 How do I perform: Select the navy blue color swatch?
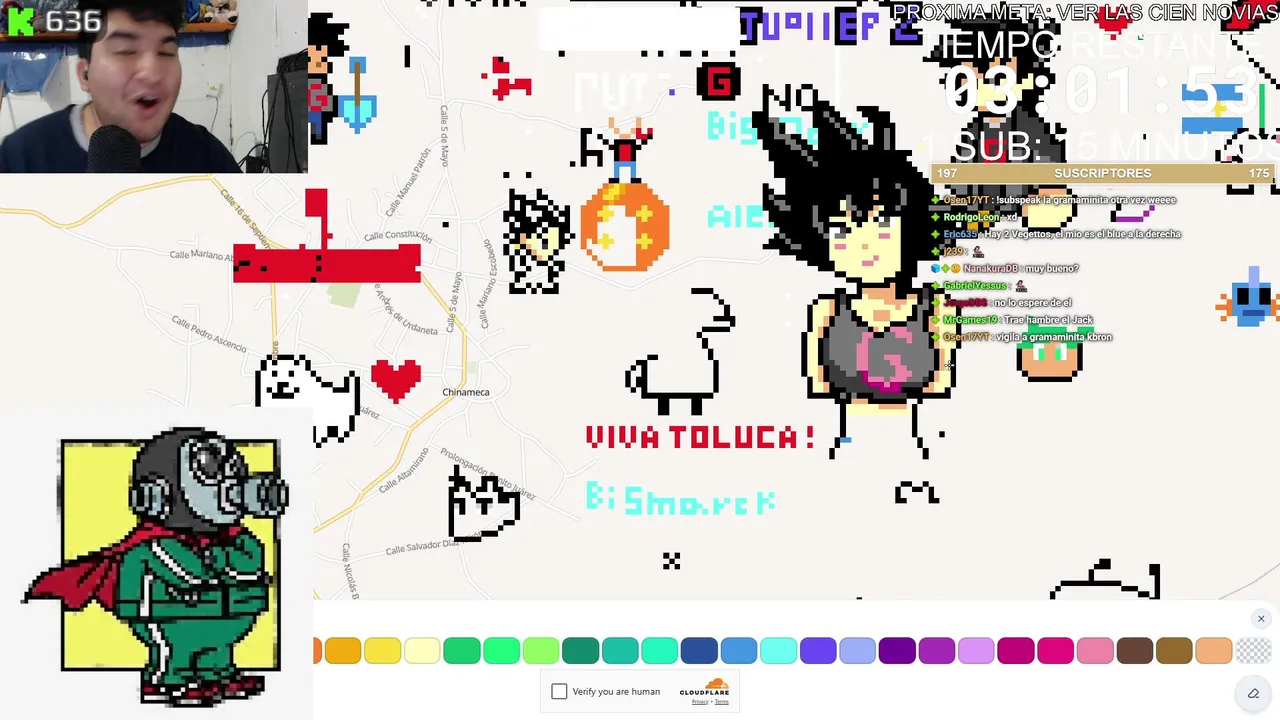(699, 651)
